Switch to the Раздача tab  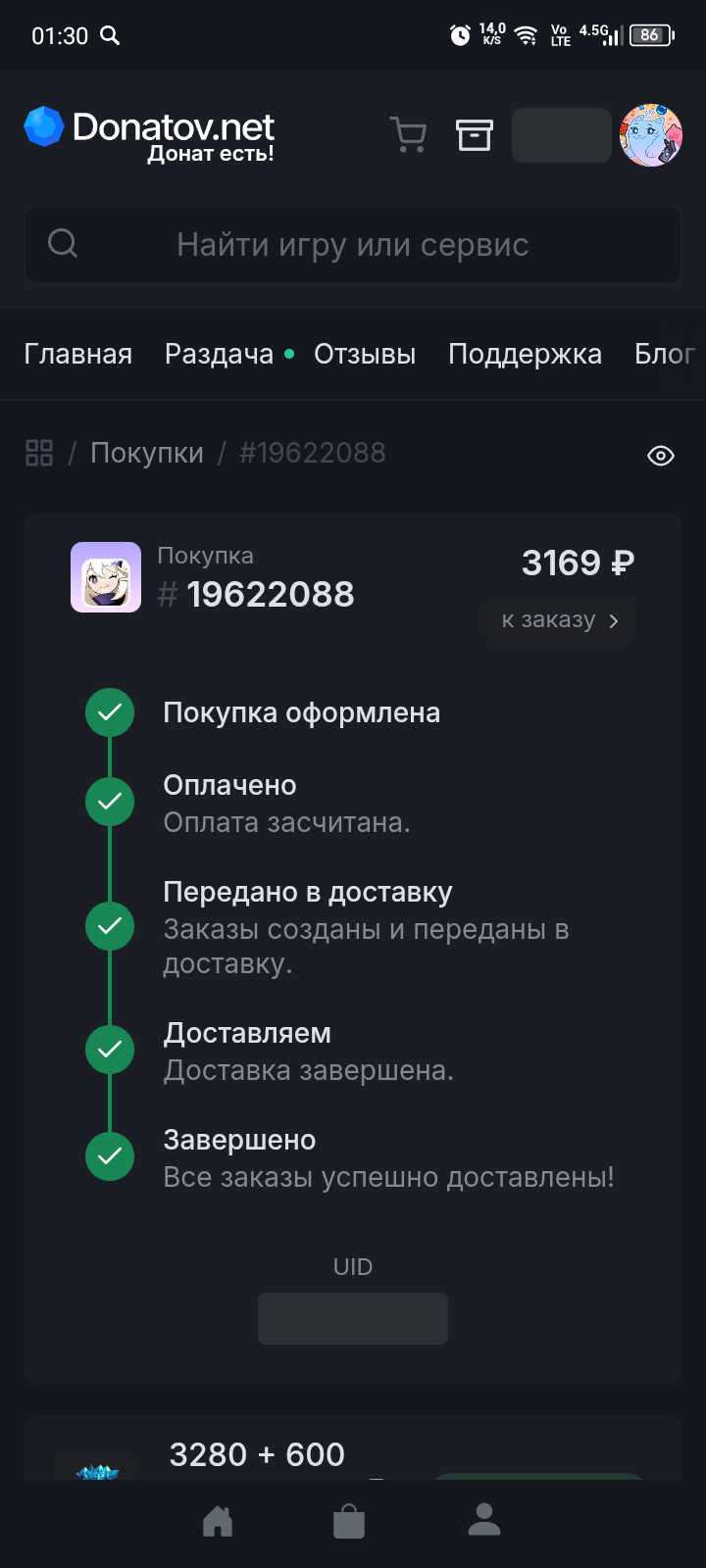219,354
